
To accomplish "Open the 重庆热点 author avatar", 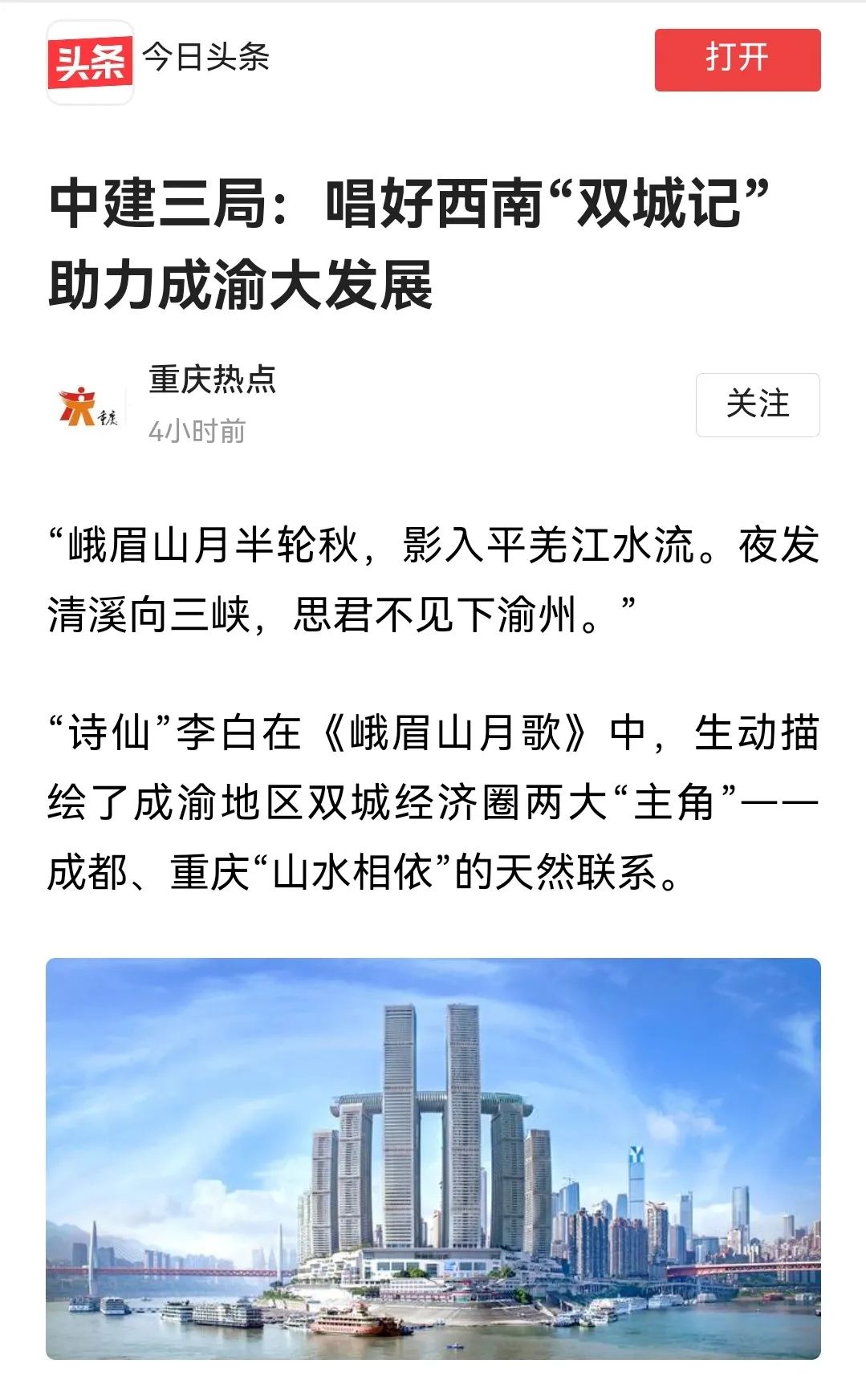I will (87, 405).
